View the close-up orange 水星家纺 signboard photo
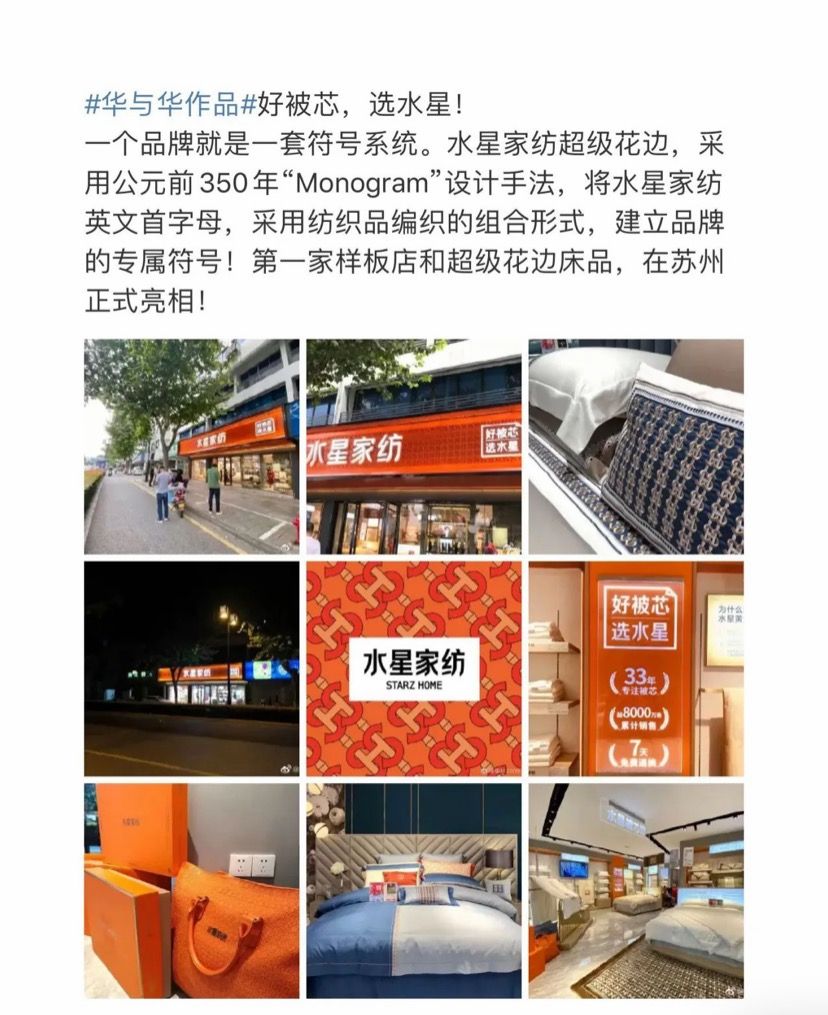The image size is (828, 1015). click(413, 446)
